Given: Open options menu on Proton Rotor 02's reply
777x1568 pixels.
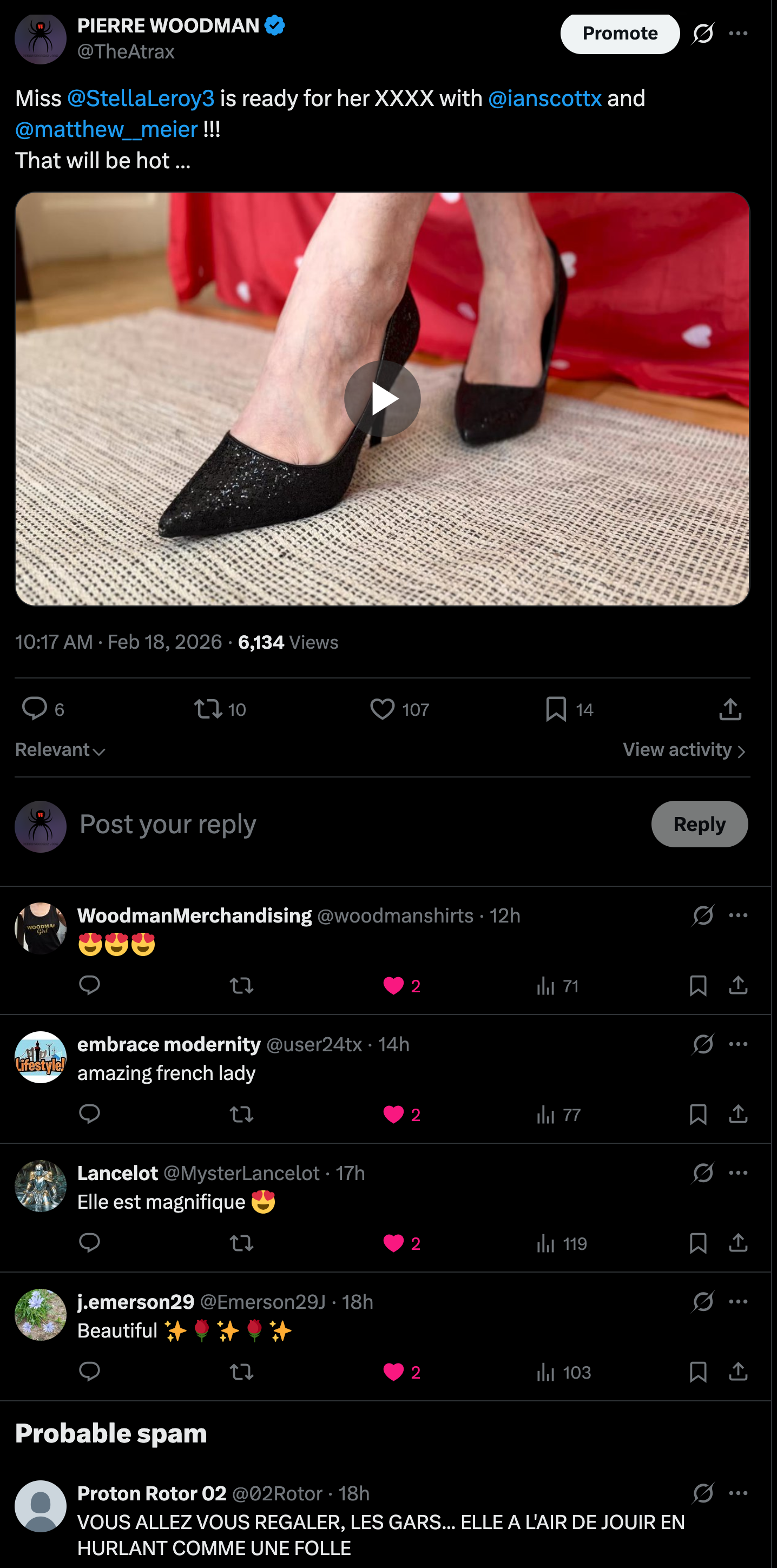Looking at the screenshot, I should pos(738,1493).
